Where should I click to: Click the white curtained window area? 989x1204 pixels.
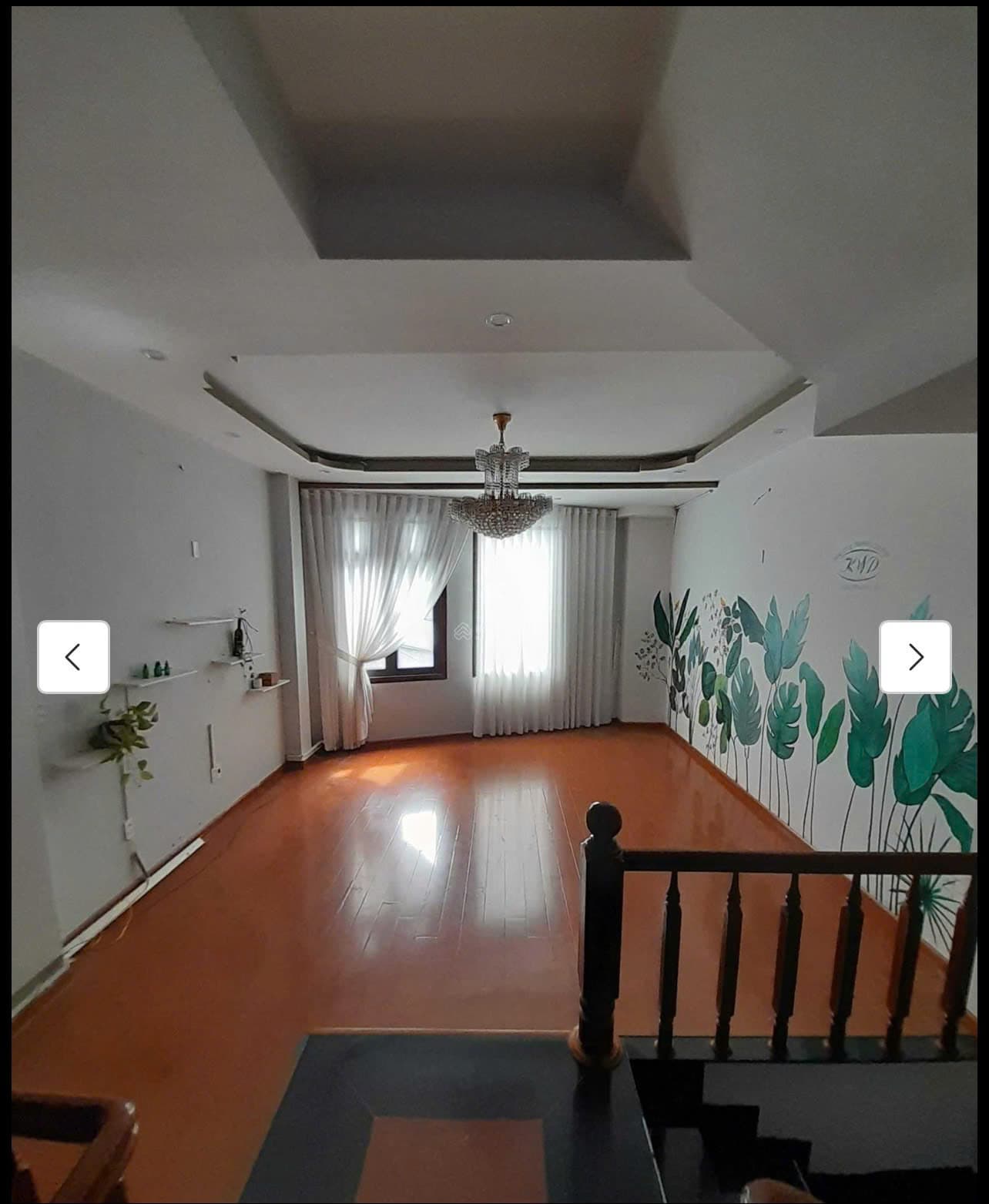[508, 616]
